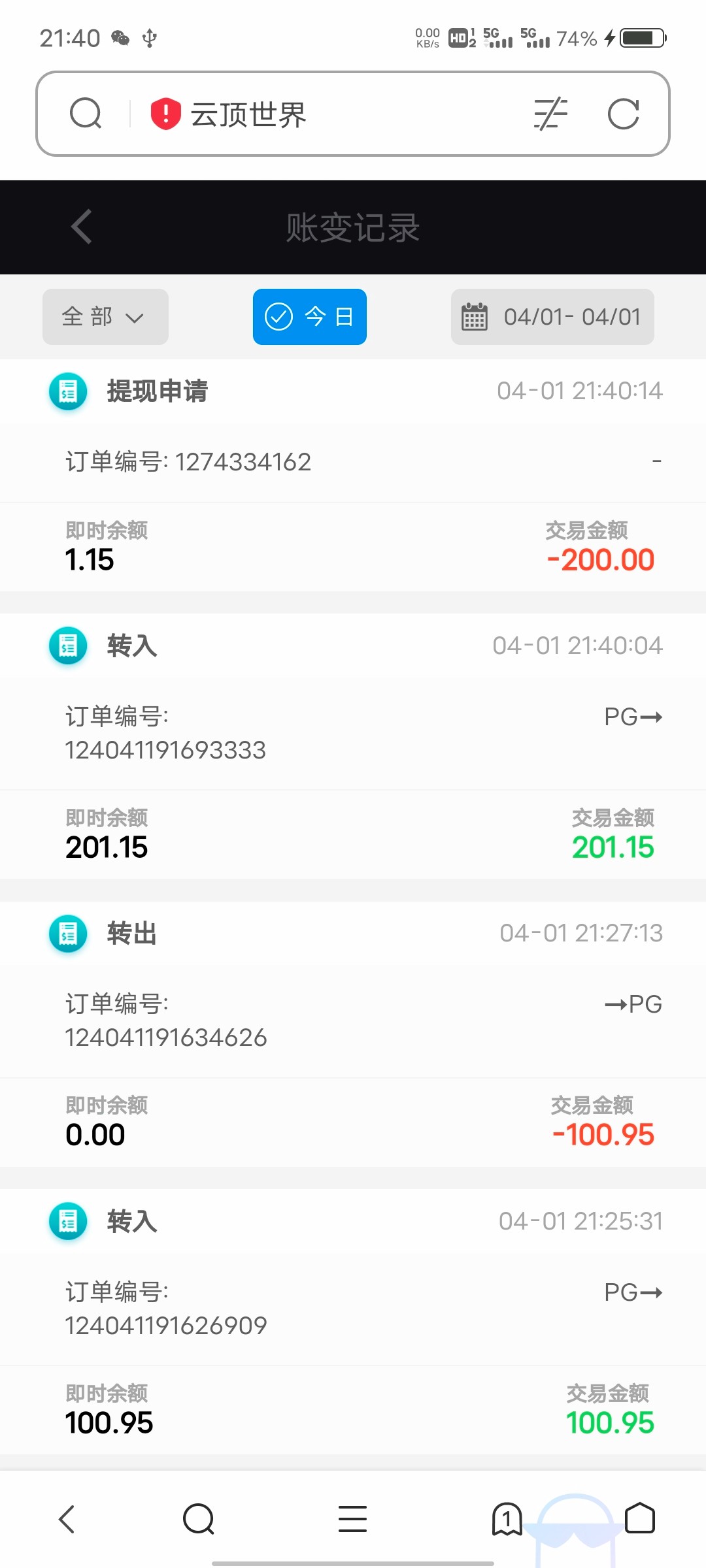The height and width of the screenshot is (1568, 706).
Task: Open the browser page tools icon
Action: tap(550, 114)
